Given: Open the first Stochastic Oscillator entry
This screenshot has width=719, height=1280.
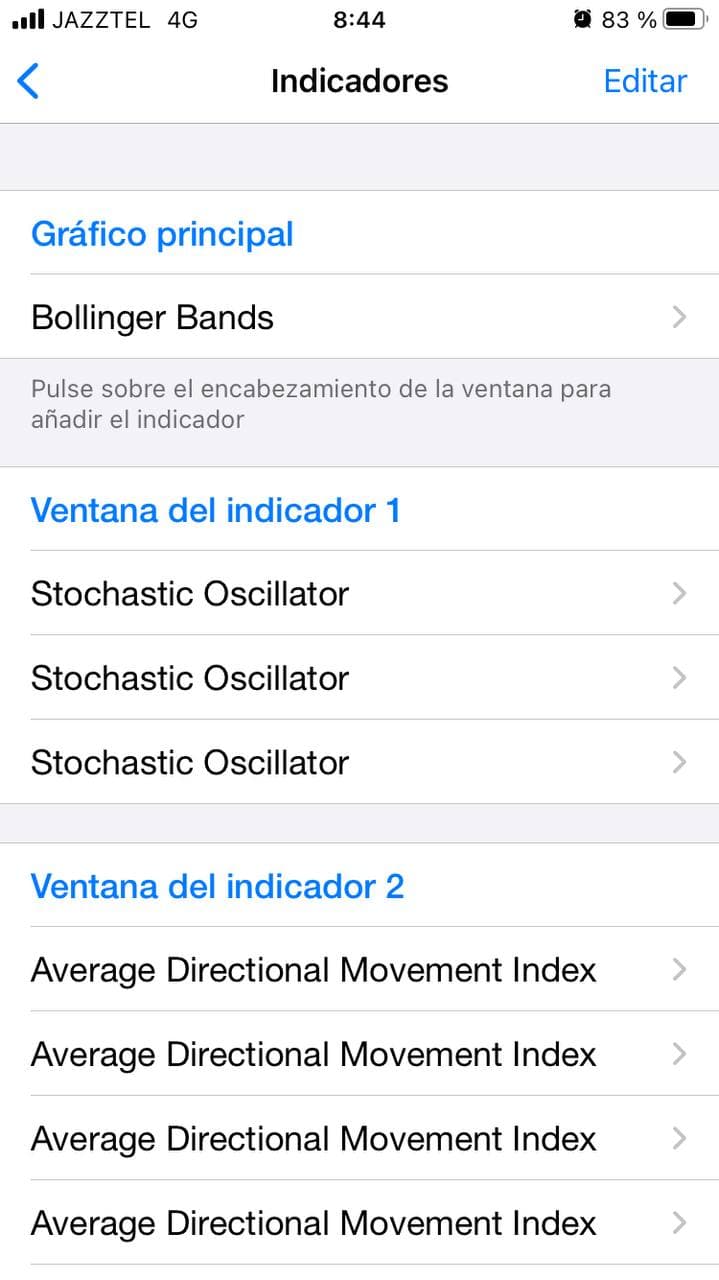Looking at the screenshot, I should tap(359, 594).
